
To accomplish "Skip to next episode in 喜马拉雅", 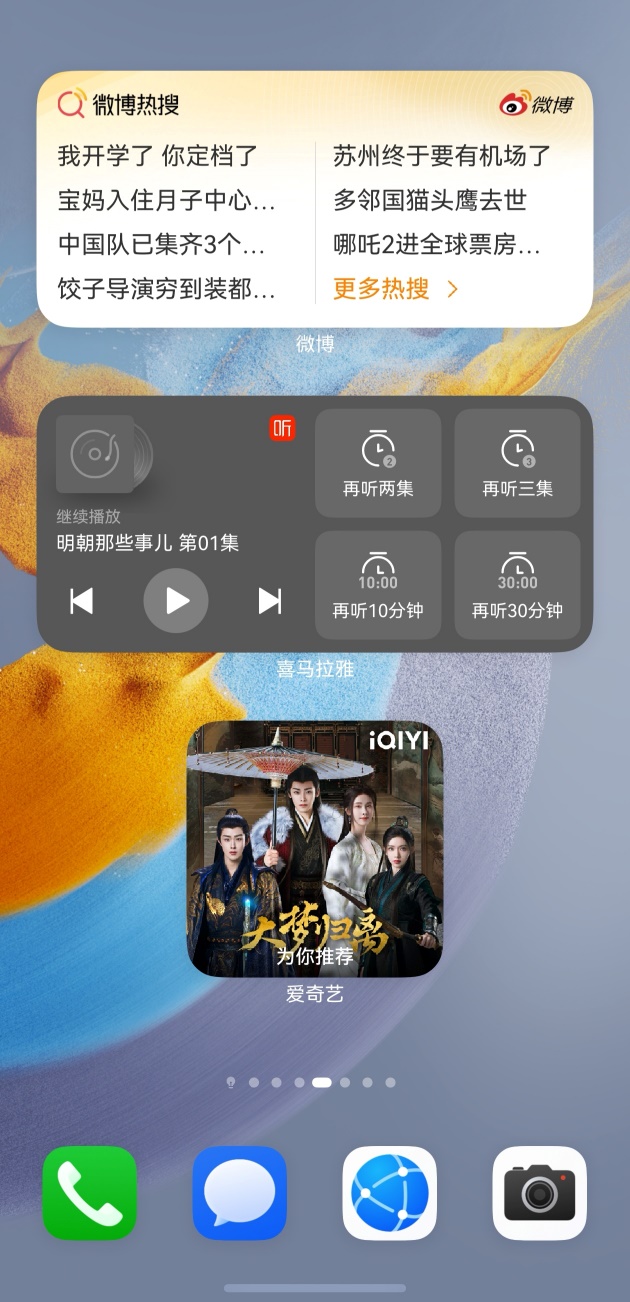I will pos(270,600).
